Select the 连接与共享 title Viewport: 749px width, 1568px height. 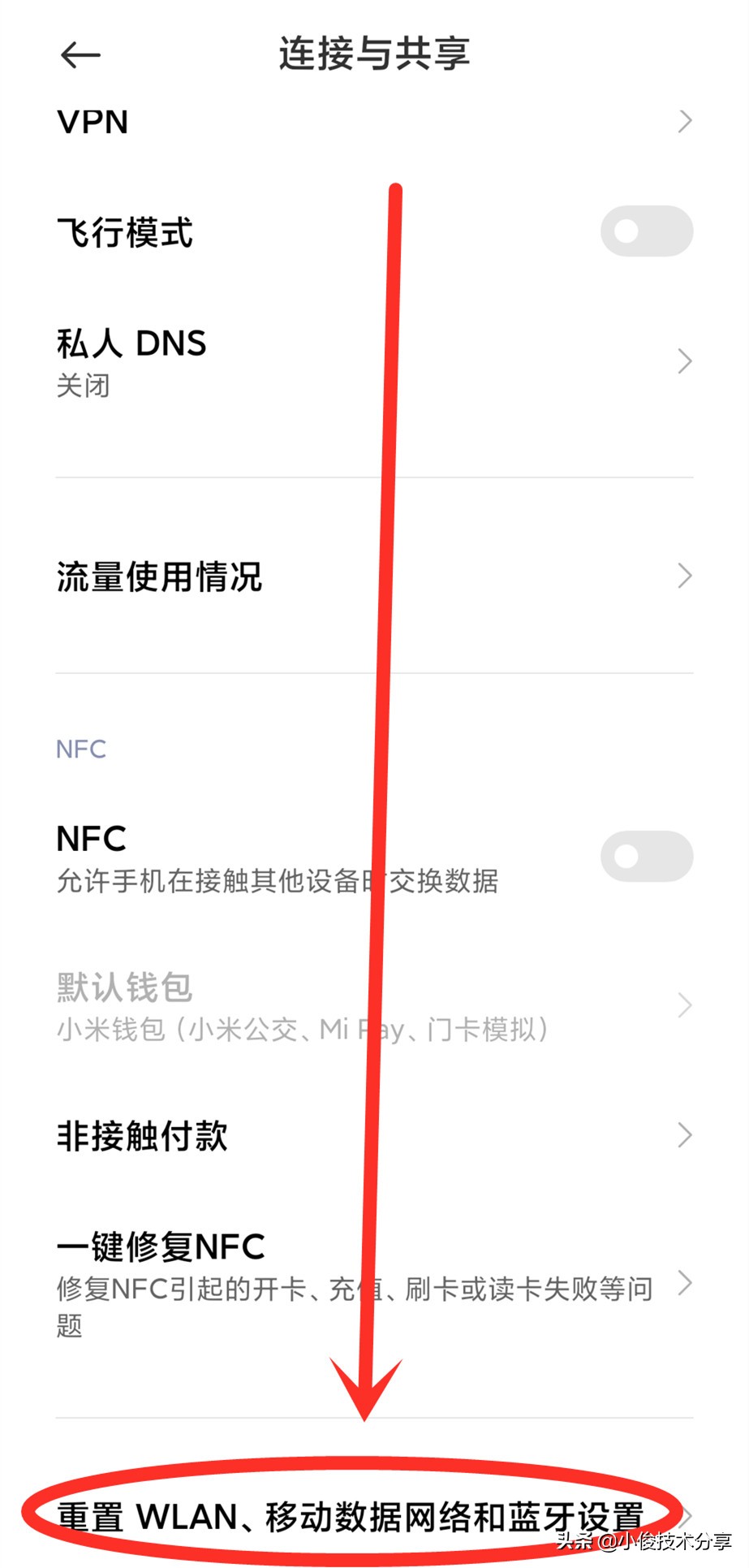(375, 55)
